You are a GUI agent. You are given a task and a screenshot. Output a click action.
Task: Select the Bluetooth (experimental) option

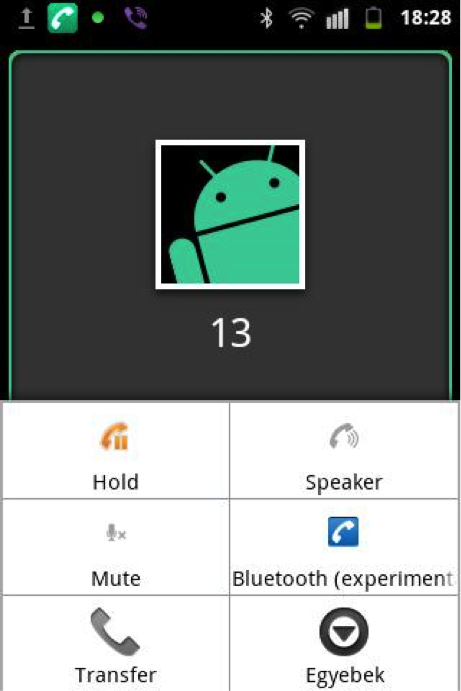(344, 547)
